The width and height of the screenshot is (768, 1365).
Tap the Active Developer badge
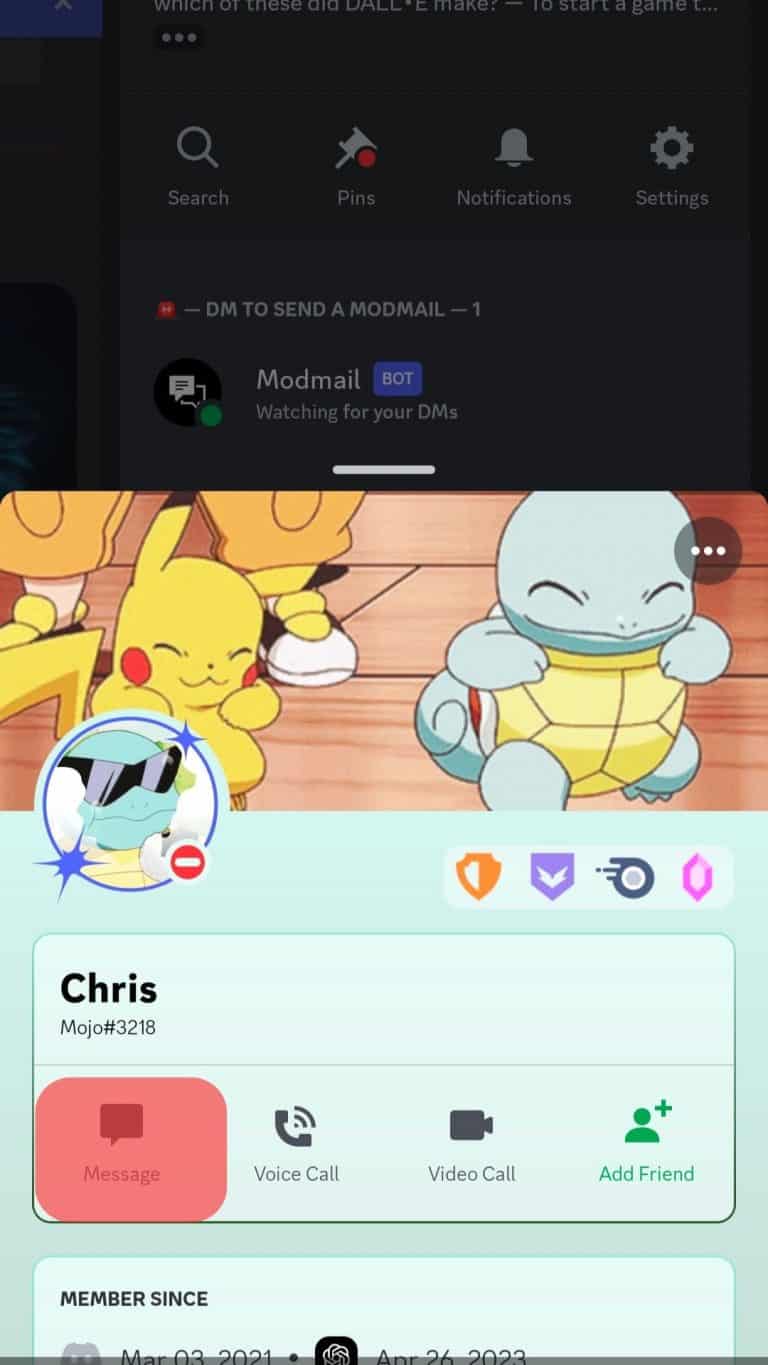coord(627,877)
